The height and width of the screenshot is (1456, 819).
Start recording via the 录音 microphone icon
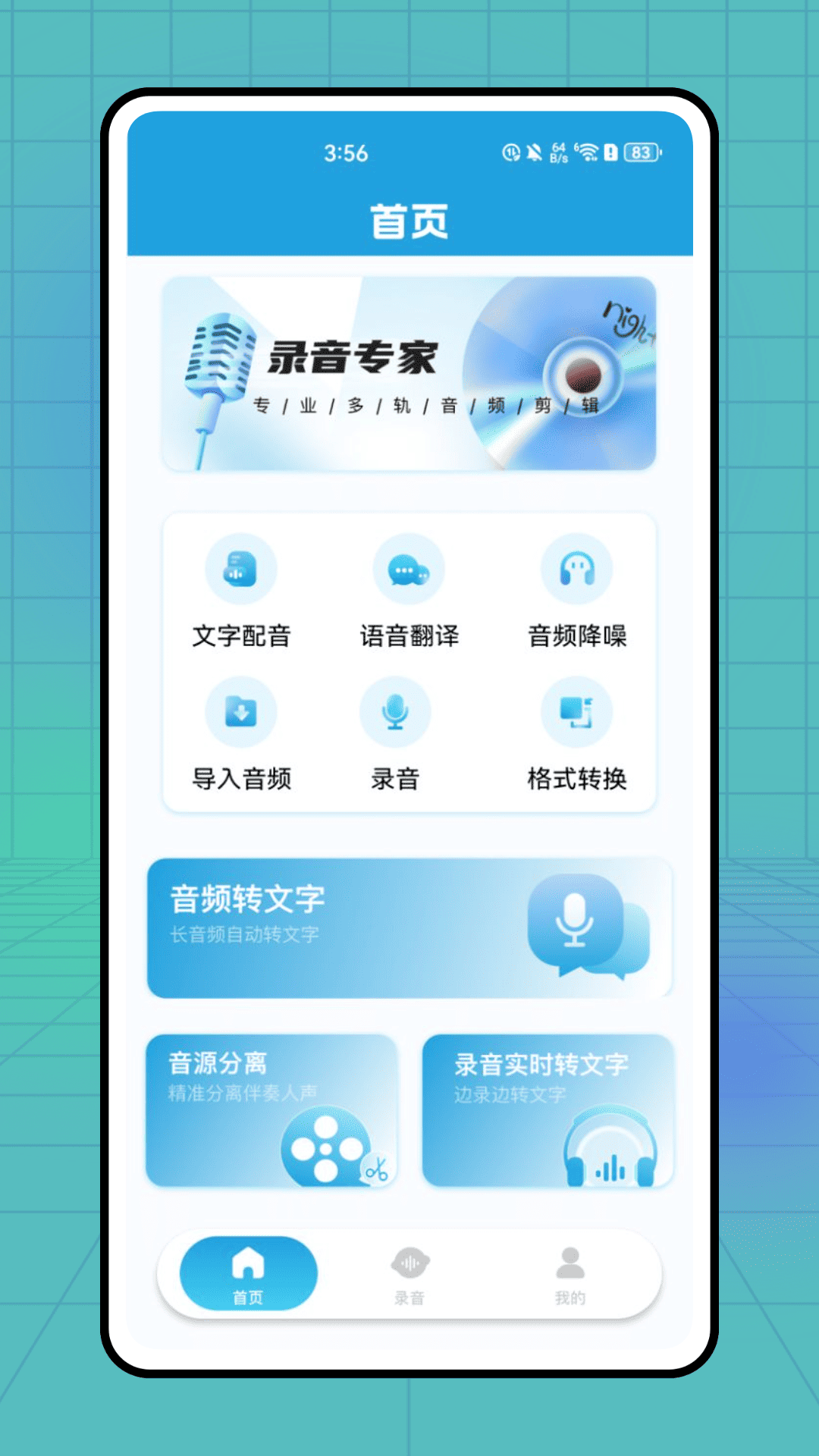[x=396, y=711]
